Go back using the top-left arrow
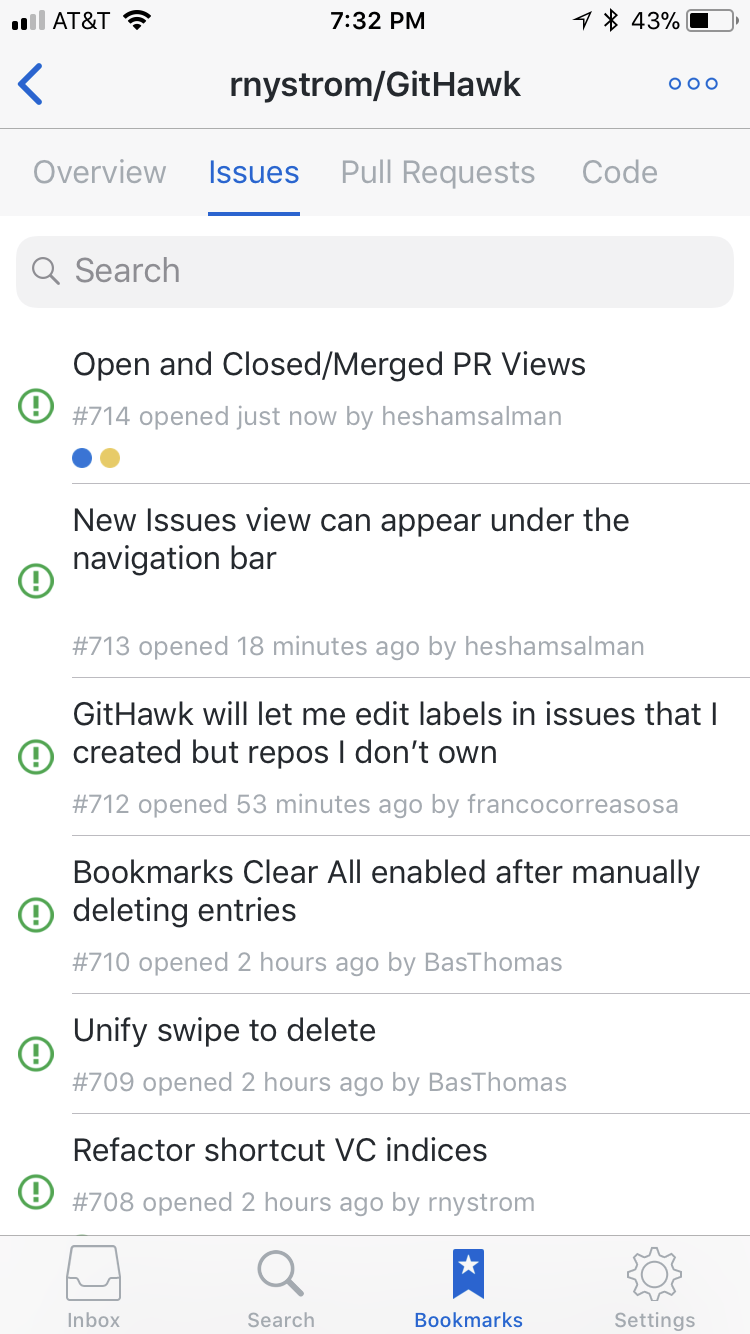The image size is (750, 1334). [x=31, y=84]
